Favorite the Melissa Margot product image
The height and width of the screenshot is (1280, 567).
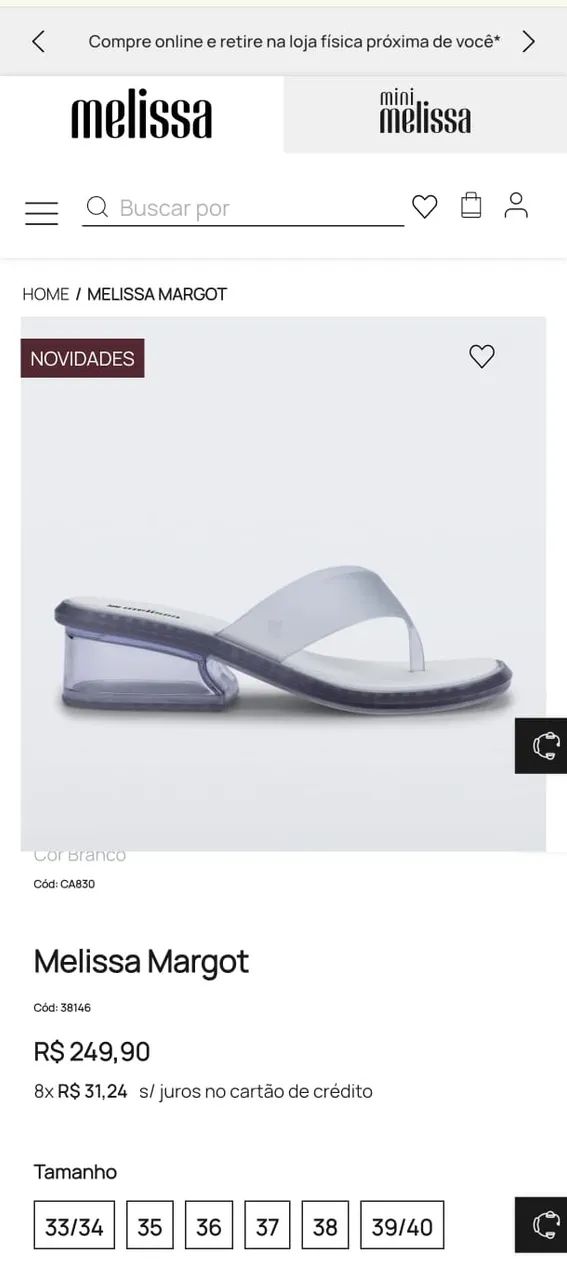coord(482,356)
